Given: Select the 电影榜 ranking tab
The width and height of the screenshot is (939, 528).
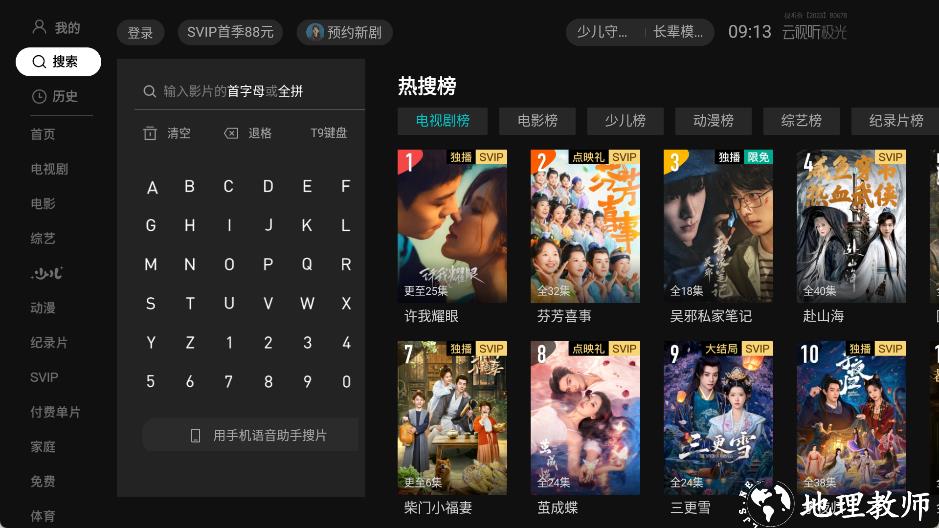Looking at the screenshot, I should pyautogui.click(x=537, y=121).
